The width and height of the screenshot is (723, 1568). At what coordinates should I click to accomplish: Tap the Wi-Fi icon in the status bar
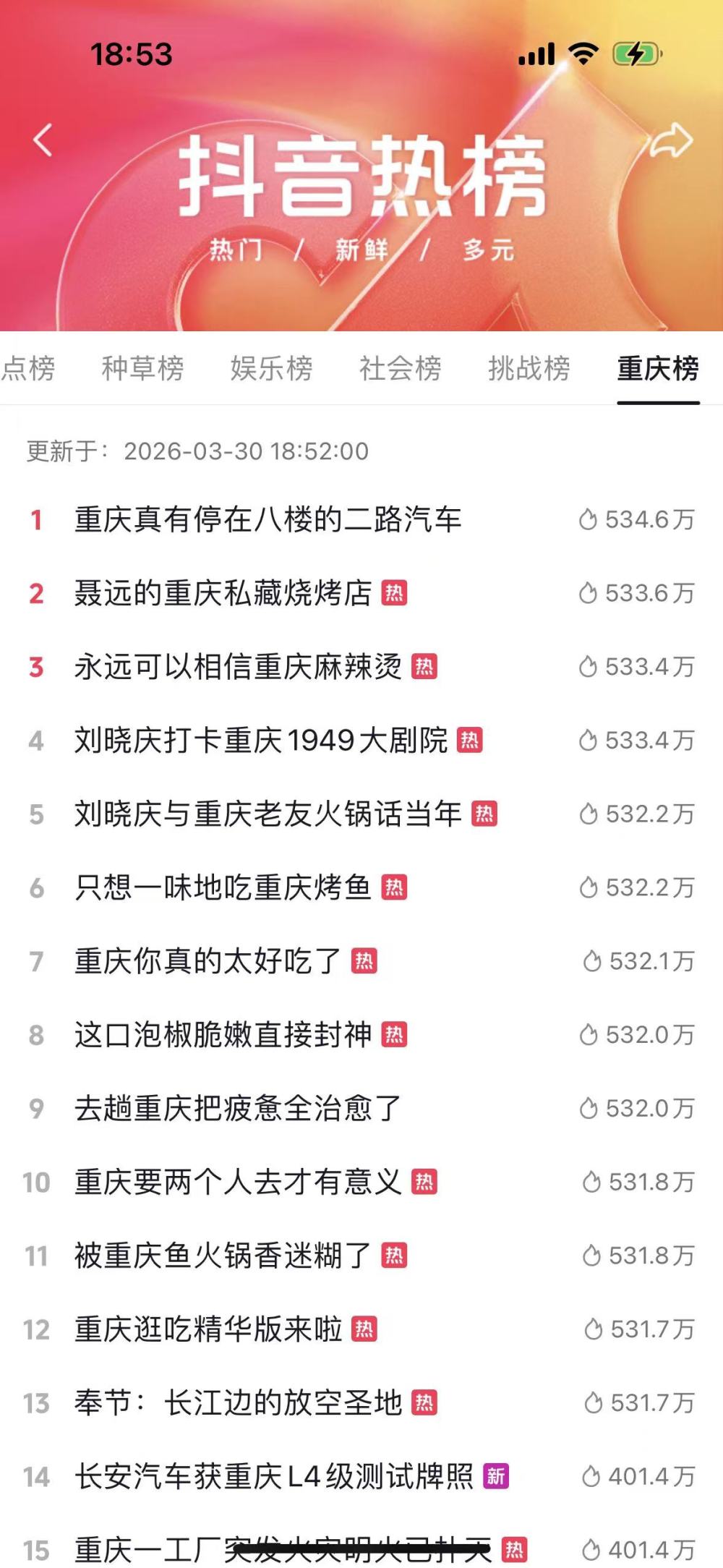pyautogui.click(x=583, y=52)
